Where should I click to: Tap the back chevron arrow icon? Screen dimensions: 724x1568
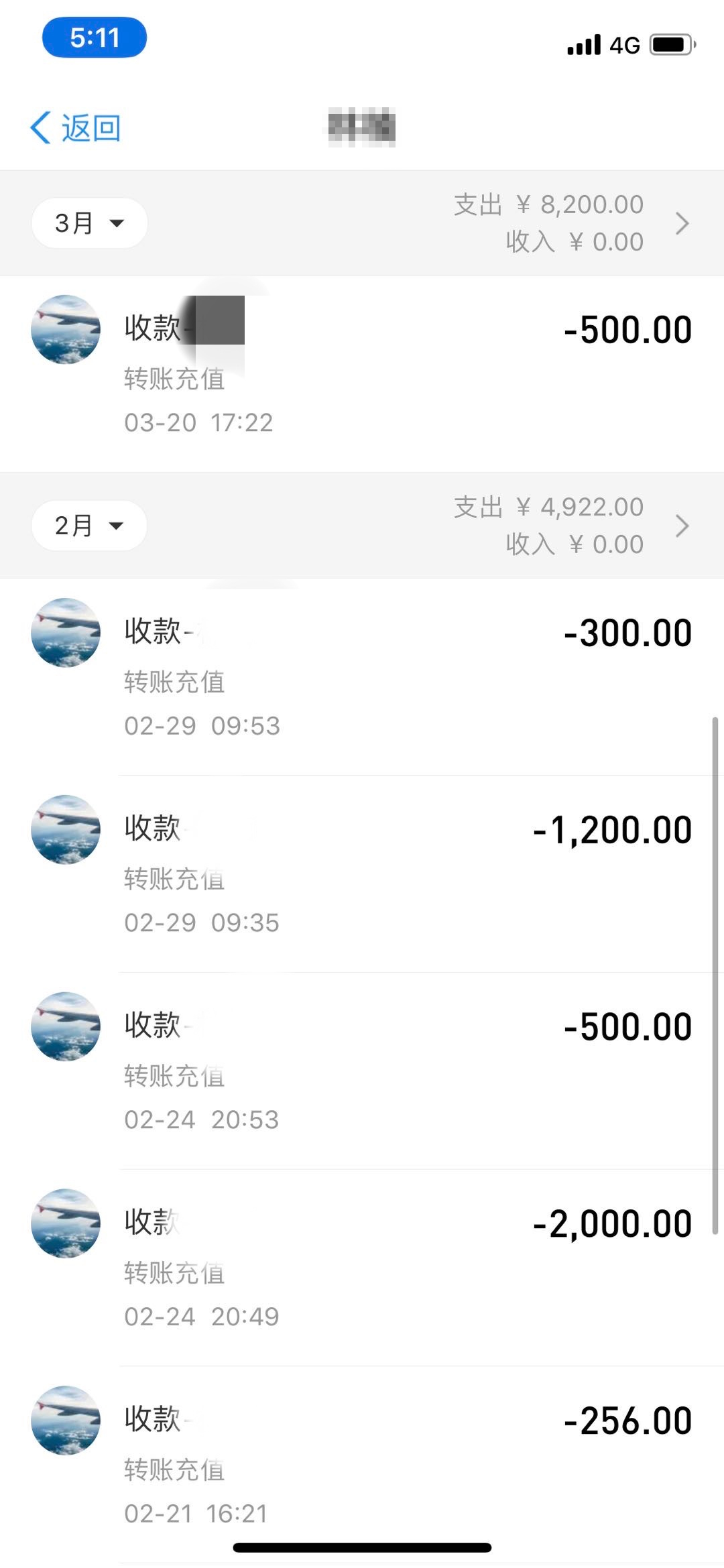click(42, 127)
